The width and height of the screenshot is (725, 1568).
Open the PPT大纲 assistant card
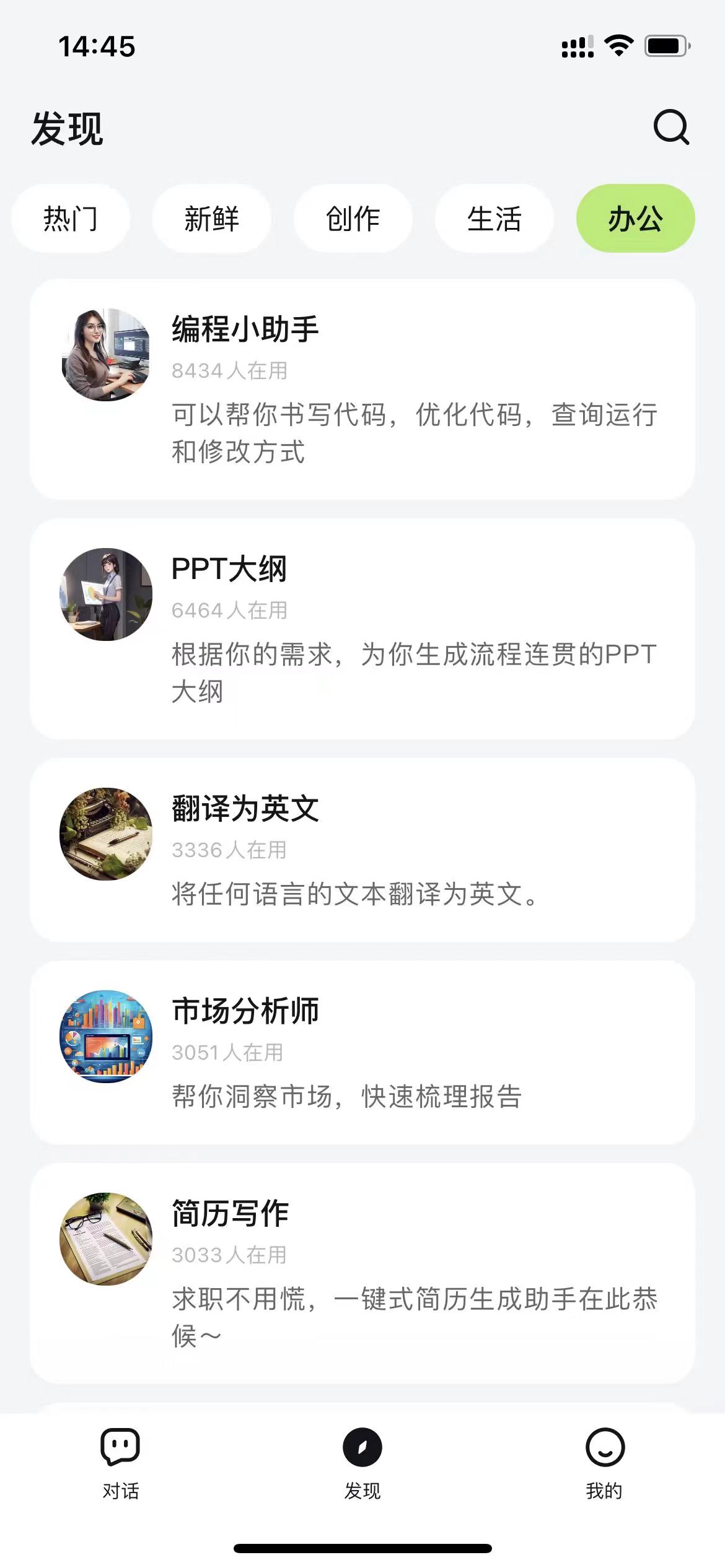tap(362, 629)
